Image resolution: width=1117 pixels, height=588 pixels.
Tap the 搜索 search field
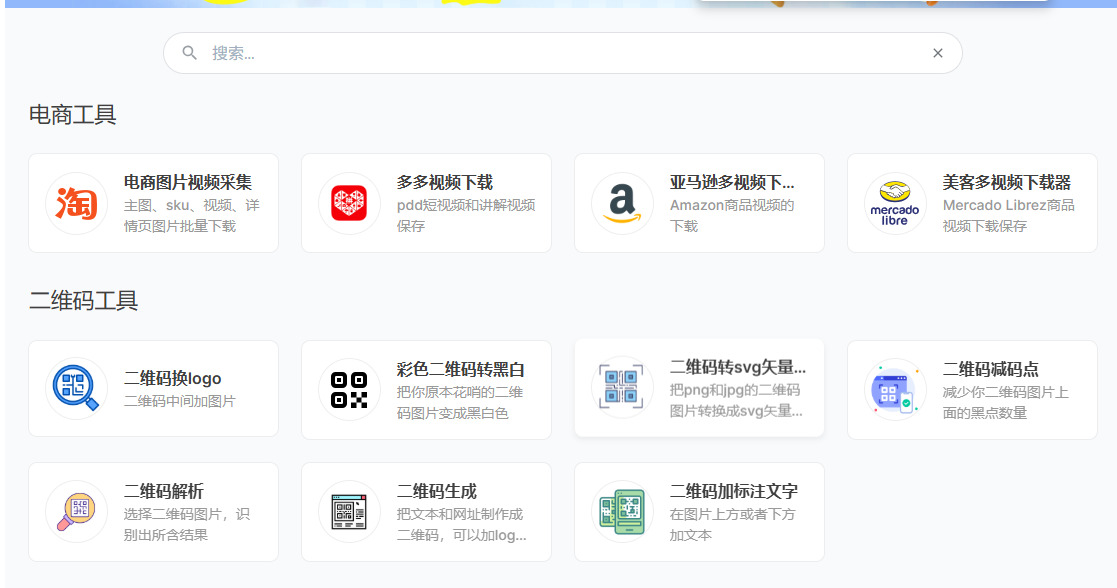(x=560, y=53)
